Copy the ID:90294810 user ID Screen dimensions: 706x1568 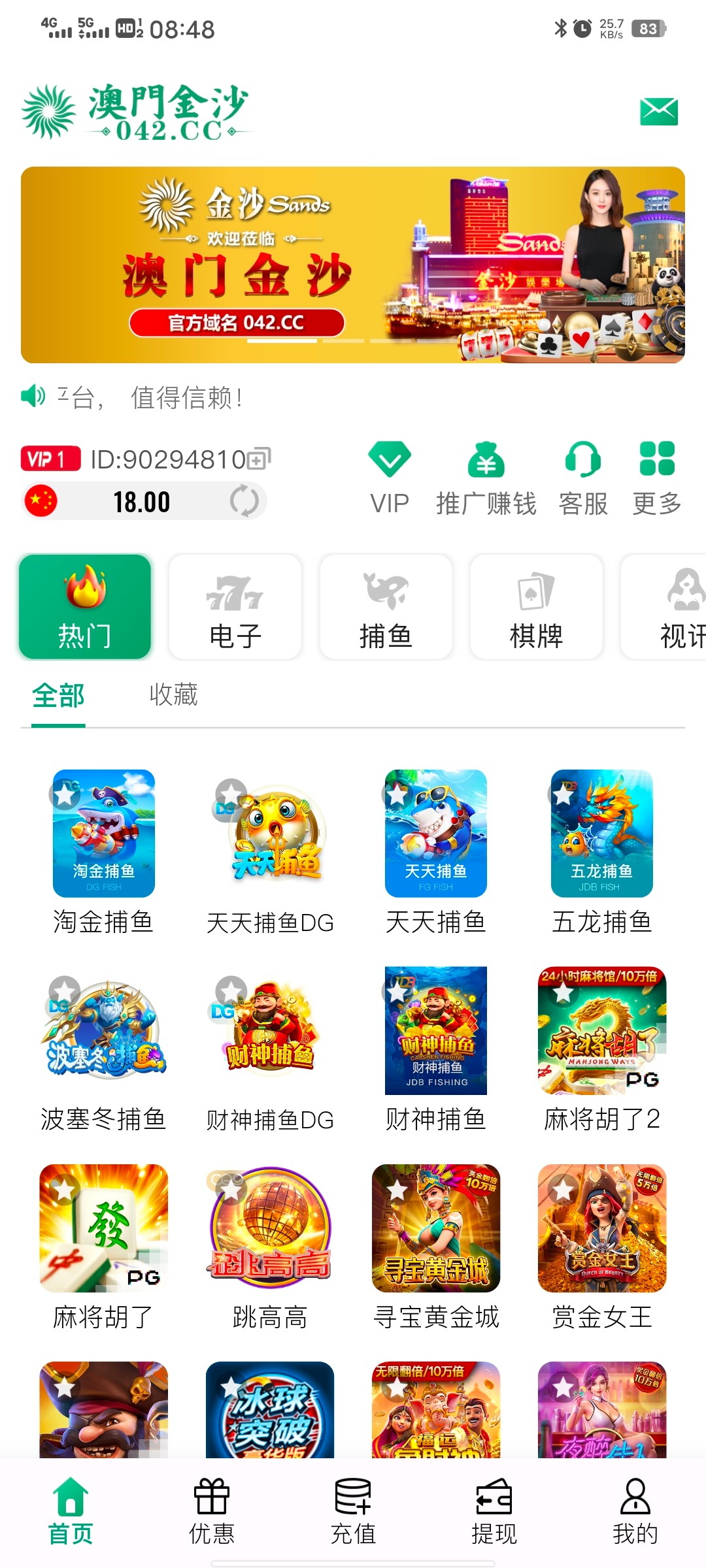(x=260, y=458)
